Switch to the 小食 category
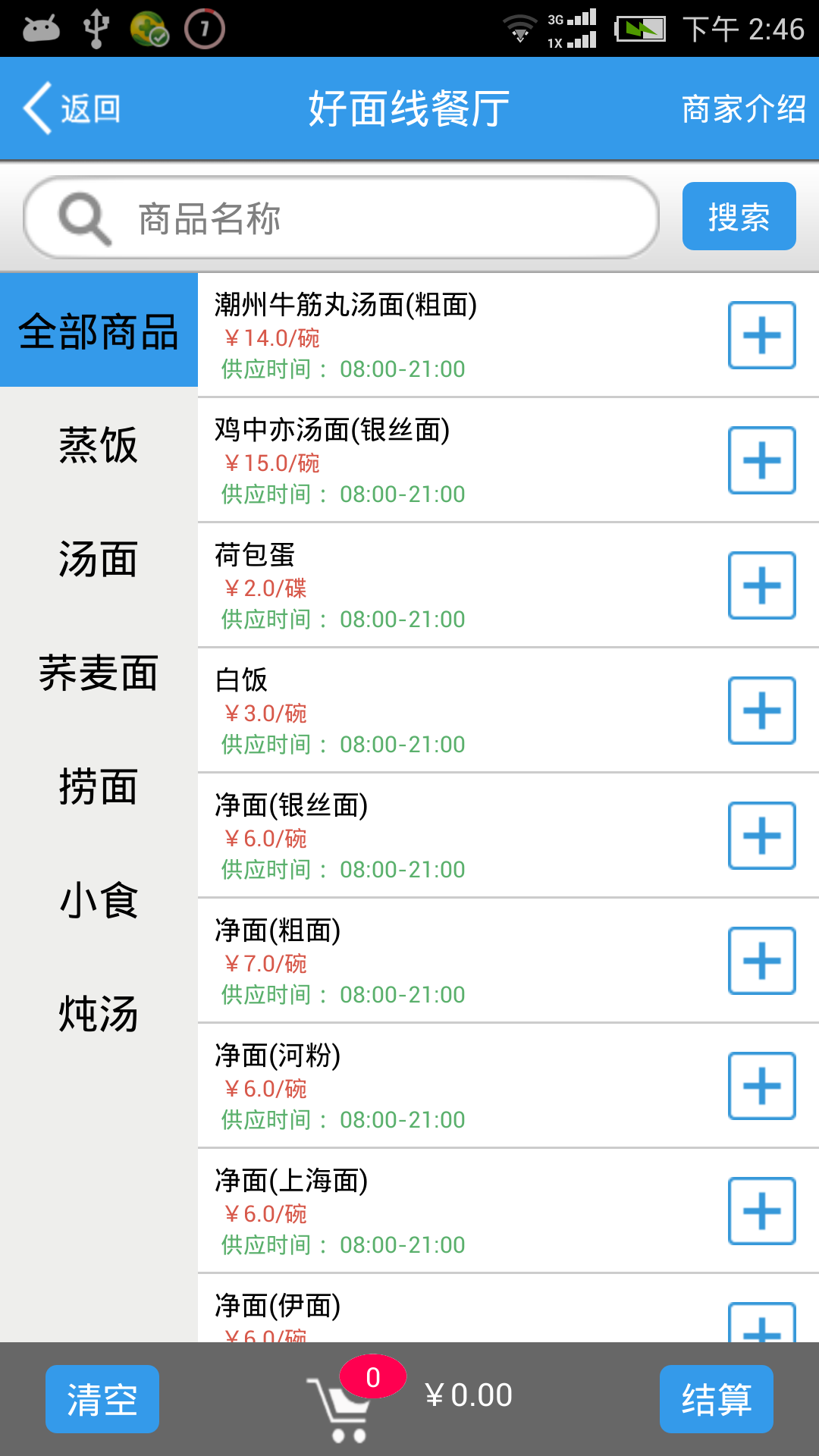The height and width of the screenshot is (1456, 819). pos(99,900)
